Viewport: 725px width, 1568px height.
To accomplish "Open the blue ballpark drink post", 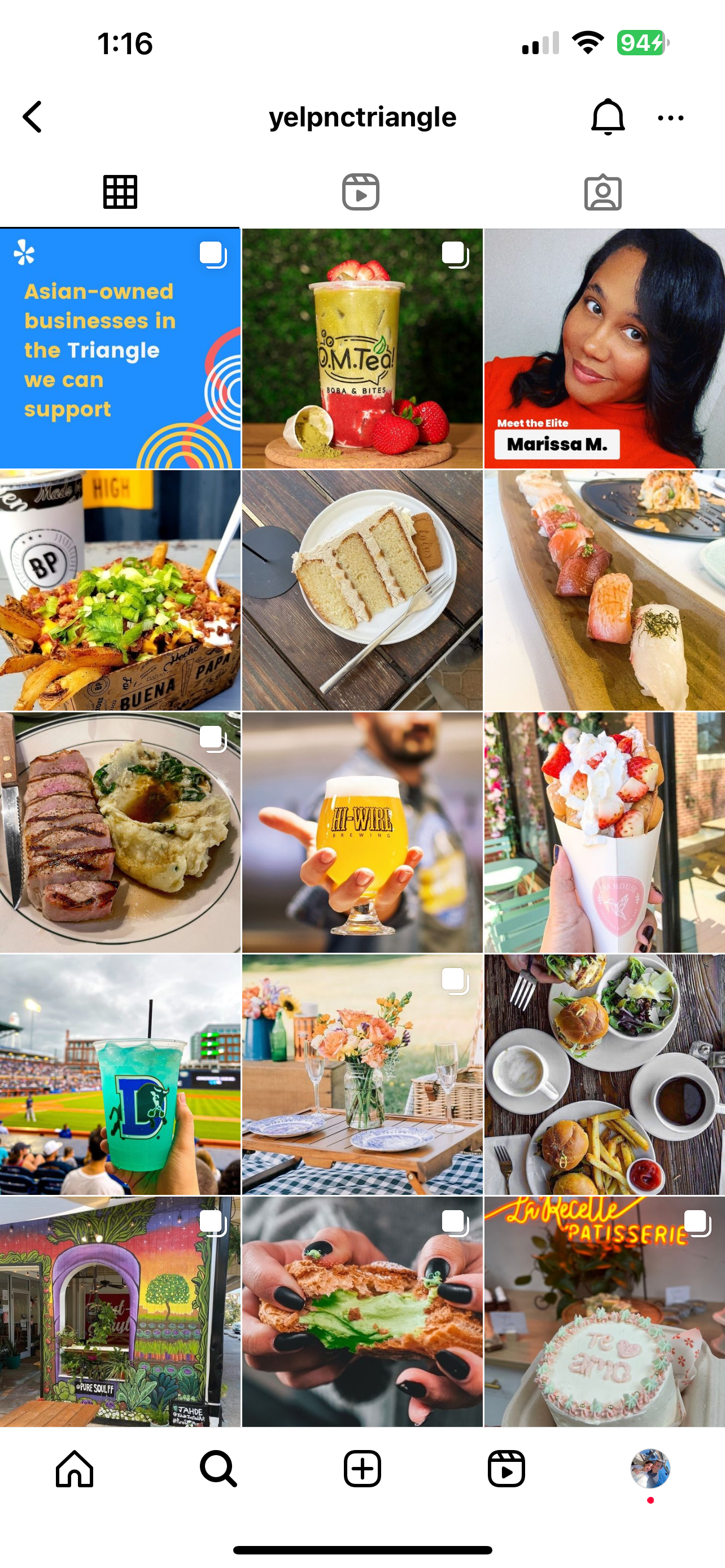I will point(120,1074).
